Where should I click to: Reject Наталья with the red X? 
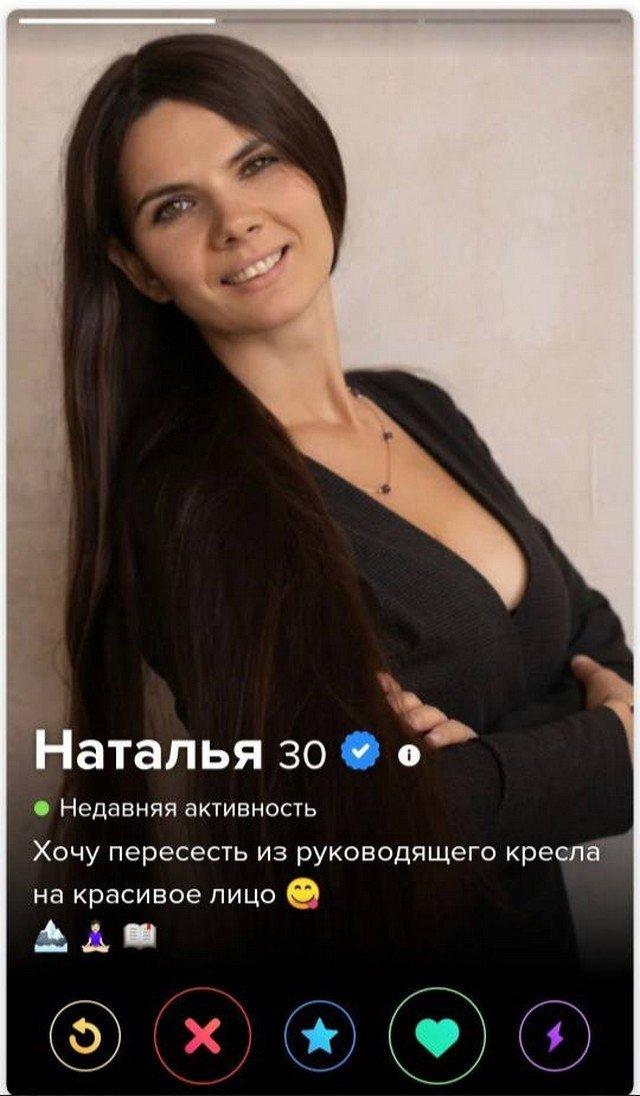coord(203,1035)
